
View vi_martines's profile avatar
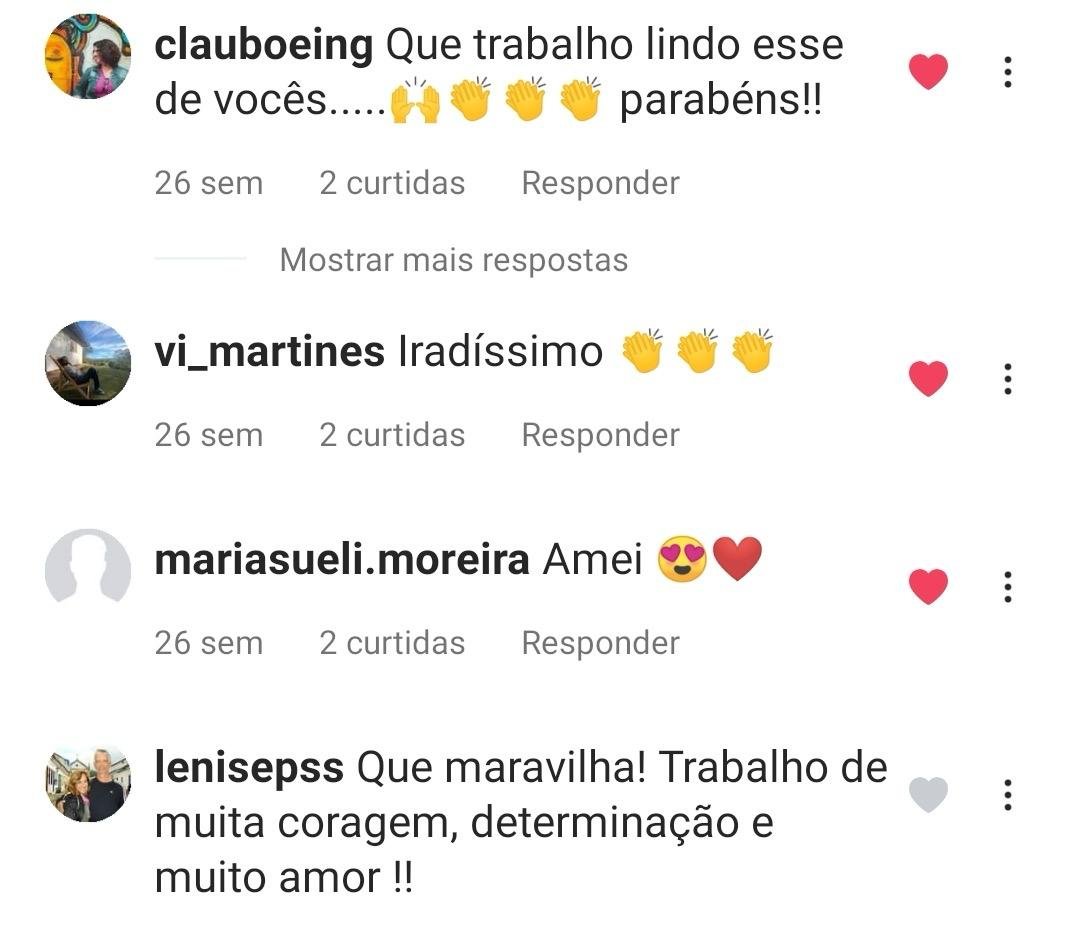pyautogui.click(x=88, y=363)
